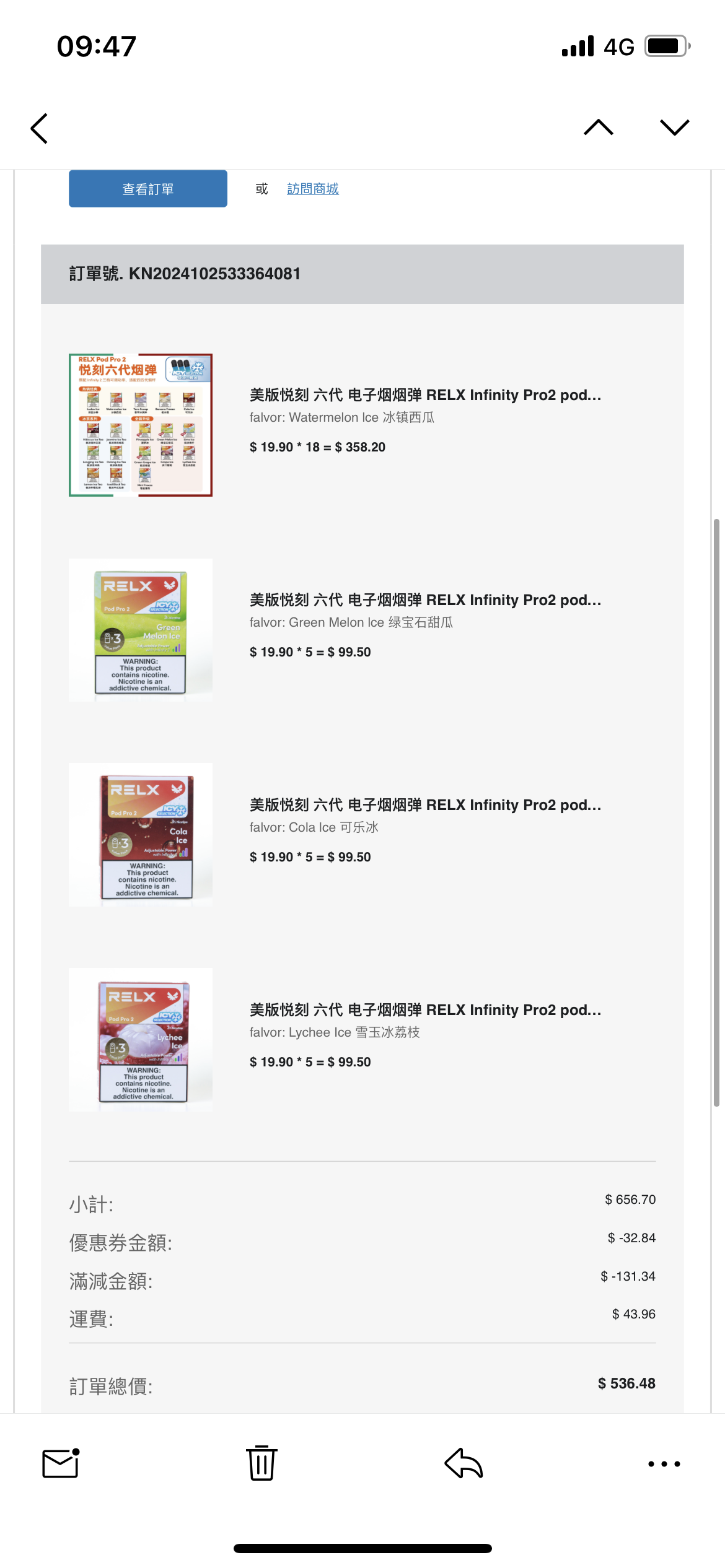Screen dimensions: 725x1568
Task: Delete this email
Action: click(x=261, y=1463)
